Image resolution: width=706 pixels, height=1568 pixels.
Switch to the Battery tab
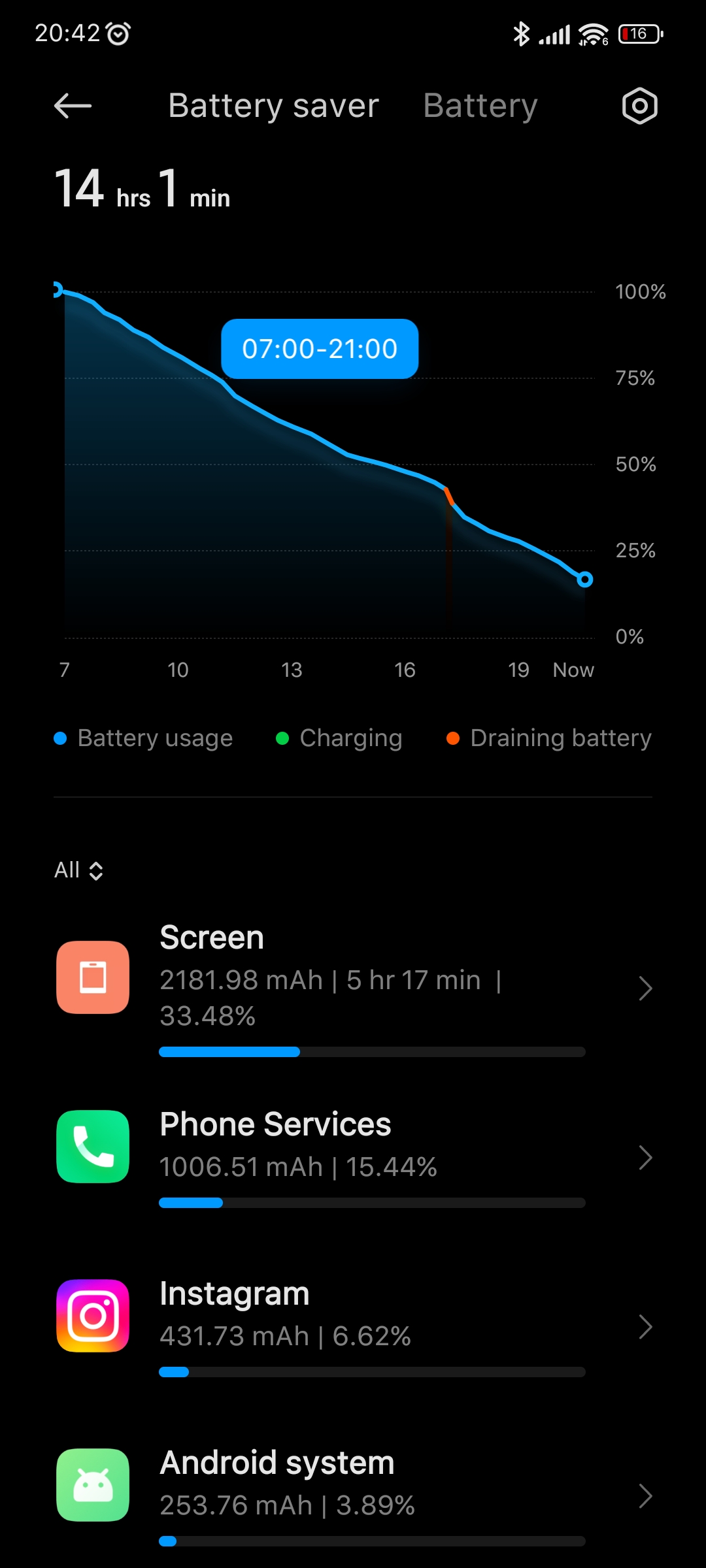[x=480, y=106]
